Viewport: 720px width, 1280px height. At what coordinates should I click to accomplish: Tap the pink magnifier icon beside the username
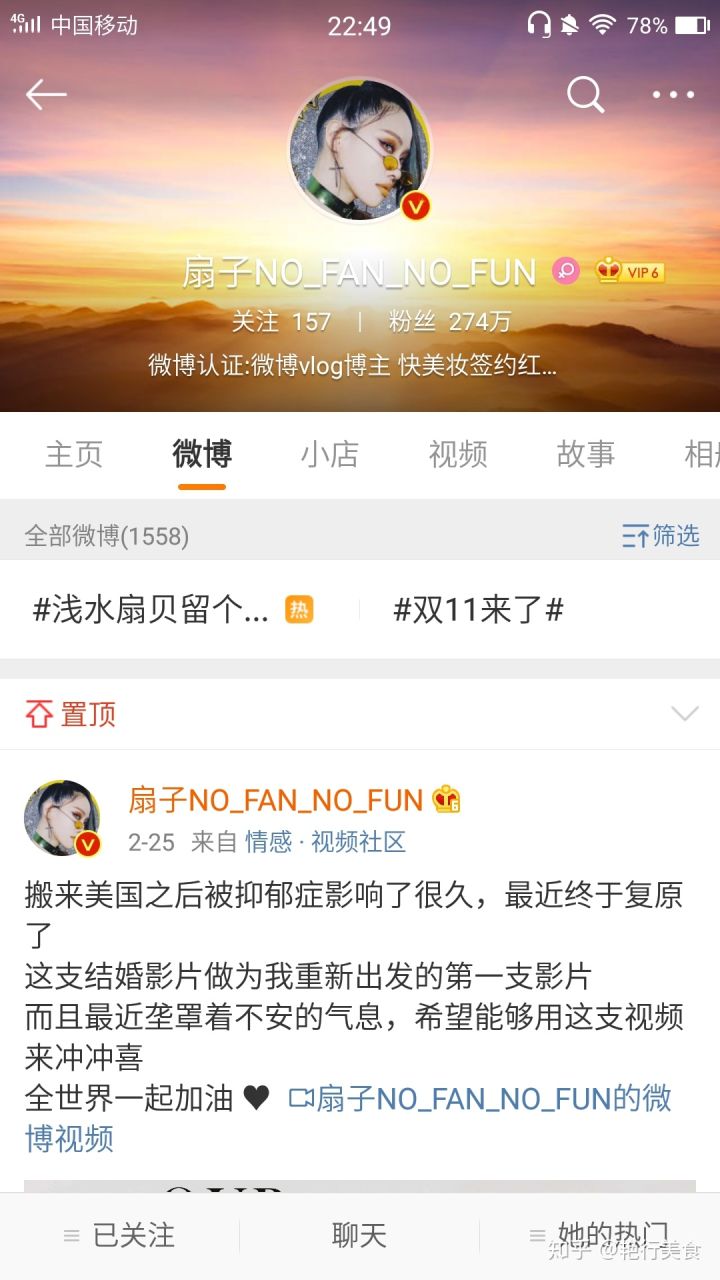(x=566, y=271)
